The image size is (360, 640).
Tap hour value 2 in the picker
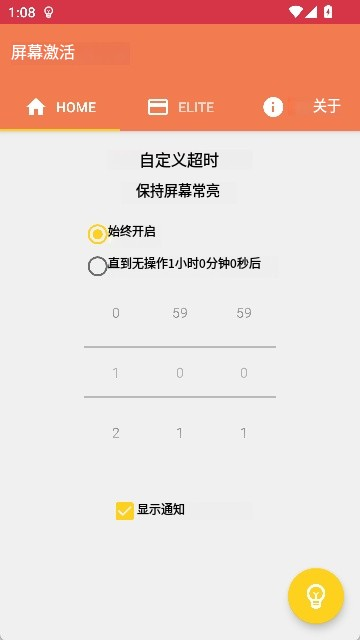pos(116,433)
